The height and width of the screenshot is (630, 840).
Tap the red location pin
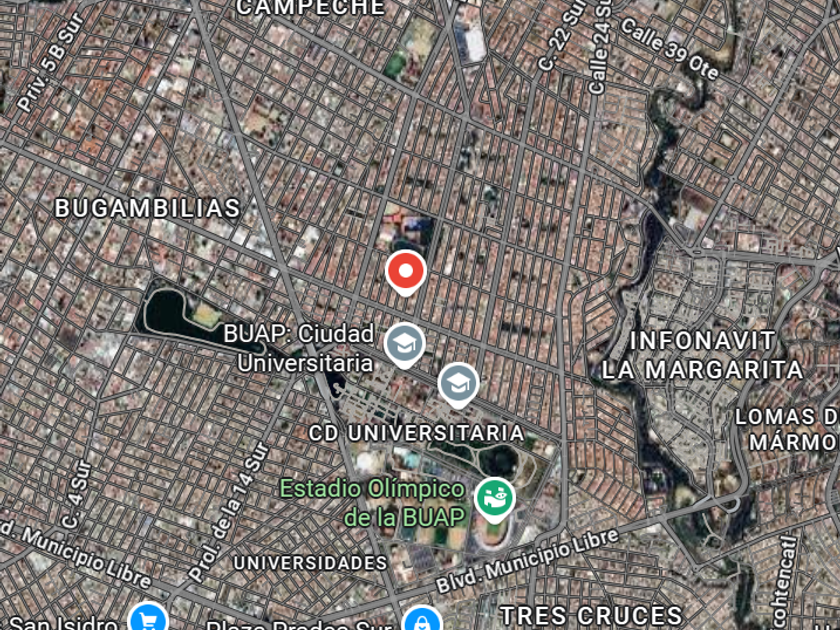405,271
